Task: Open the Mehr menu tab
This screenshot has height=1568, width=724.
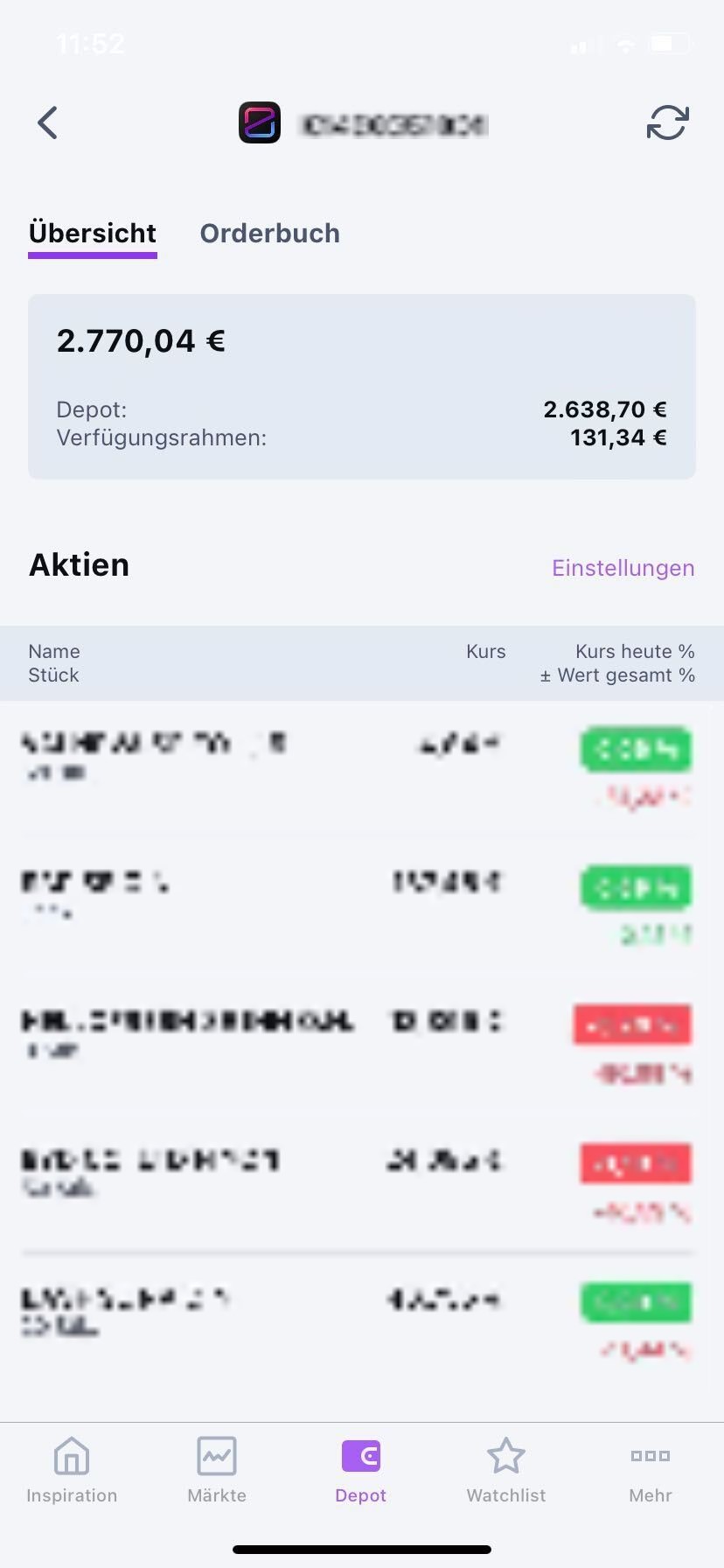Action: (x=650, y=1470)
